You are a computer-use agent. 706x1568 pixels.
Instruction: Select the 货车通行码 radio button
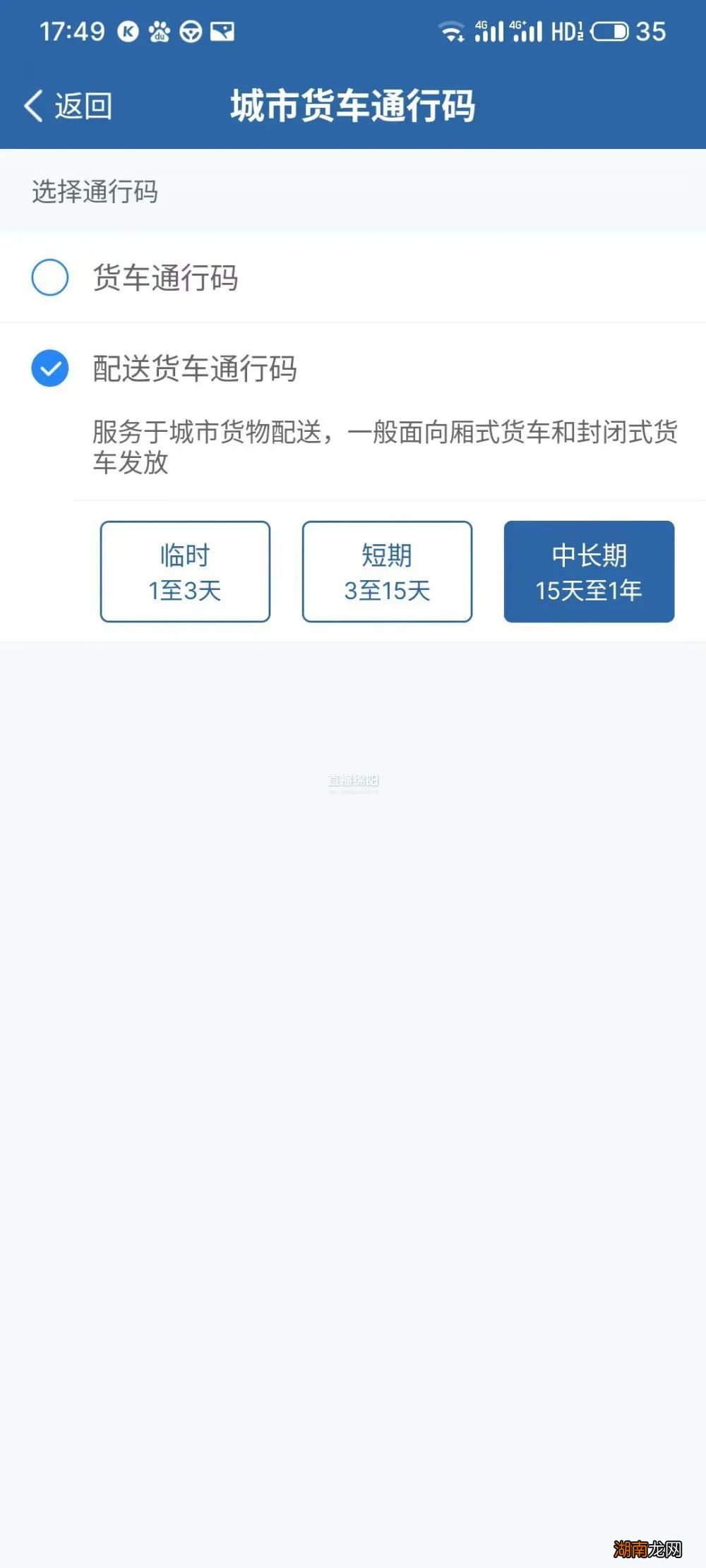pos(49,277)
